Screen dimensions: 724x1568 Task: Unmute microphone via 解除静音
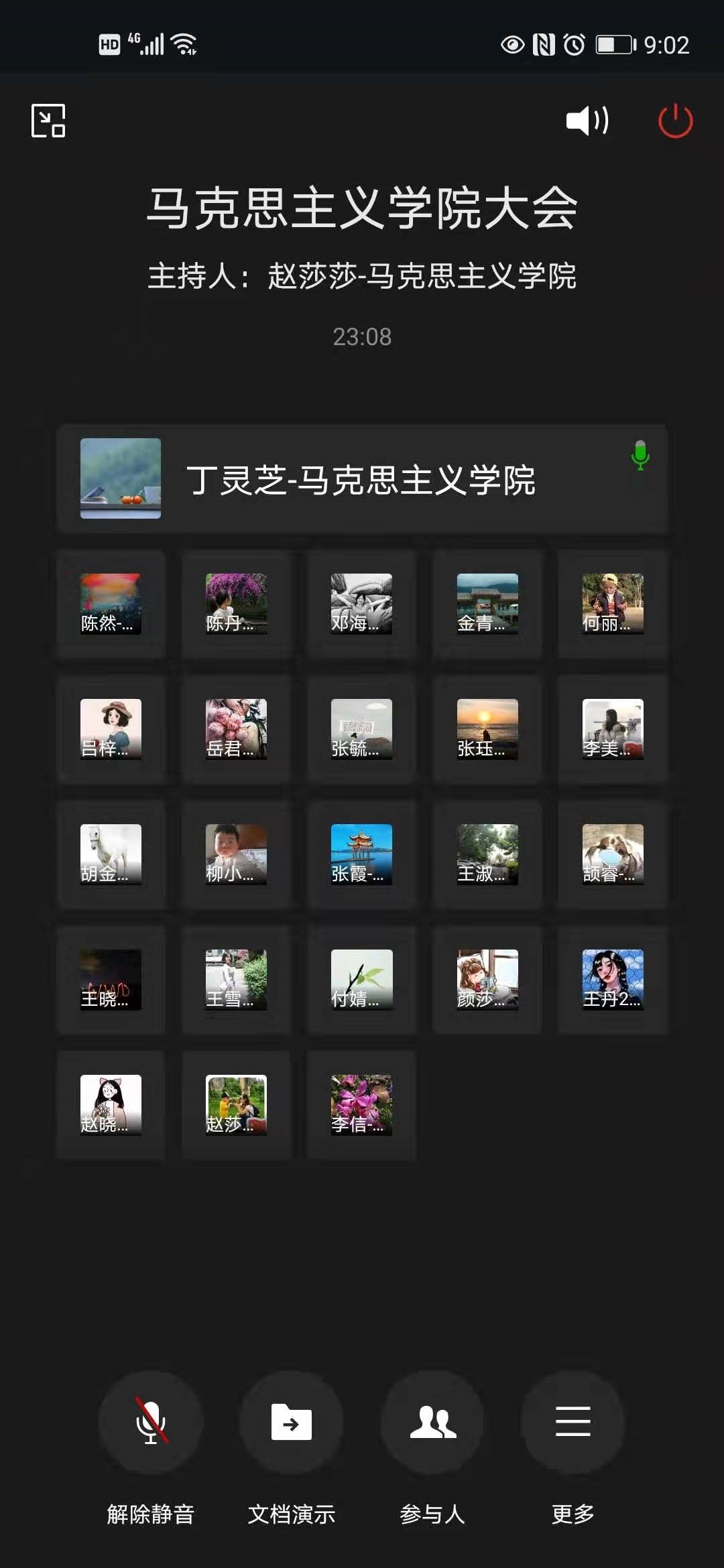point(151,1422)
